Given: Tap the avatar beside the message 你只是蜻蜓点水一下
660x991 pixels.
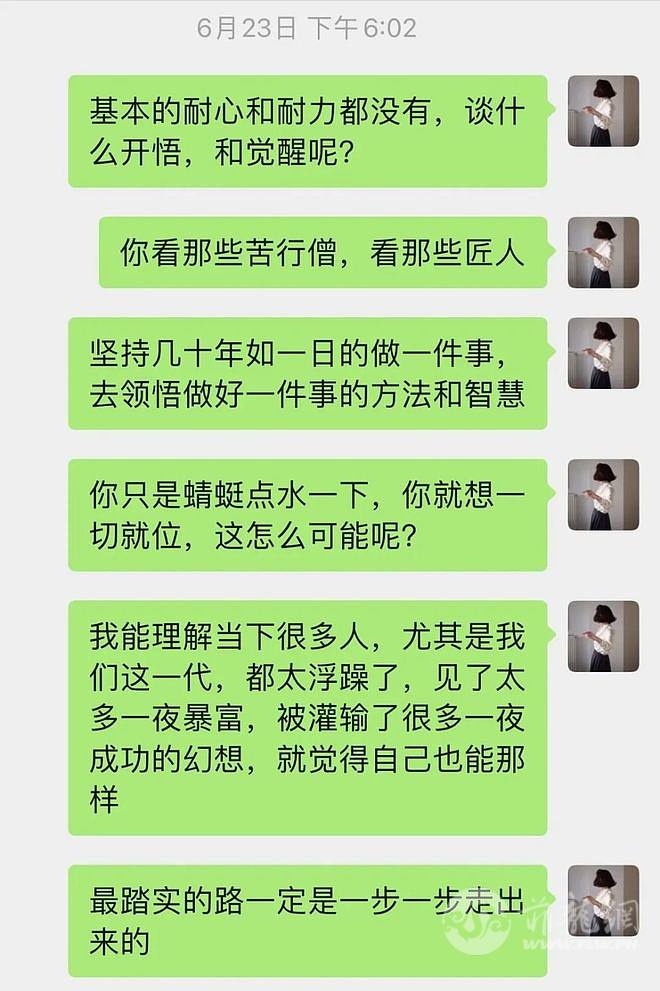Looking at the screenshot, I should click(x=603, y=495).
